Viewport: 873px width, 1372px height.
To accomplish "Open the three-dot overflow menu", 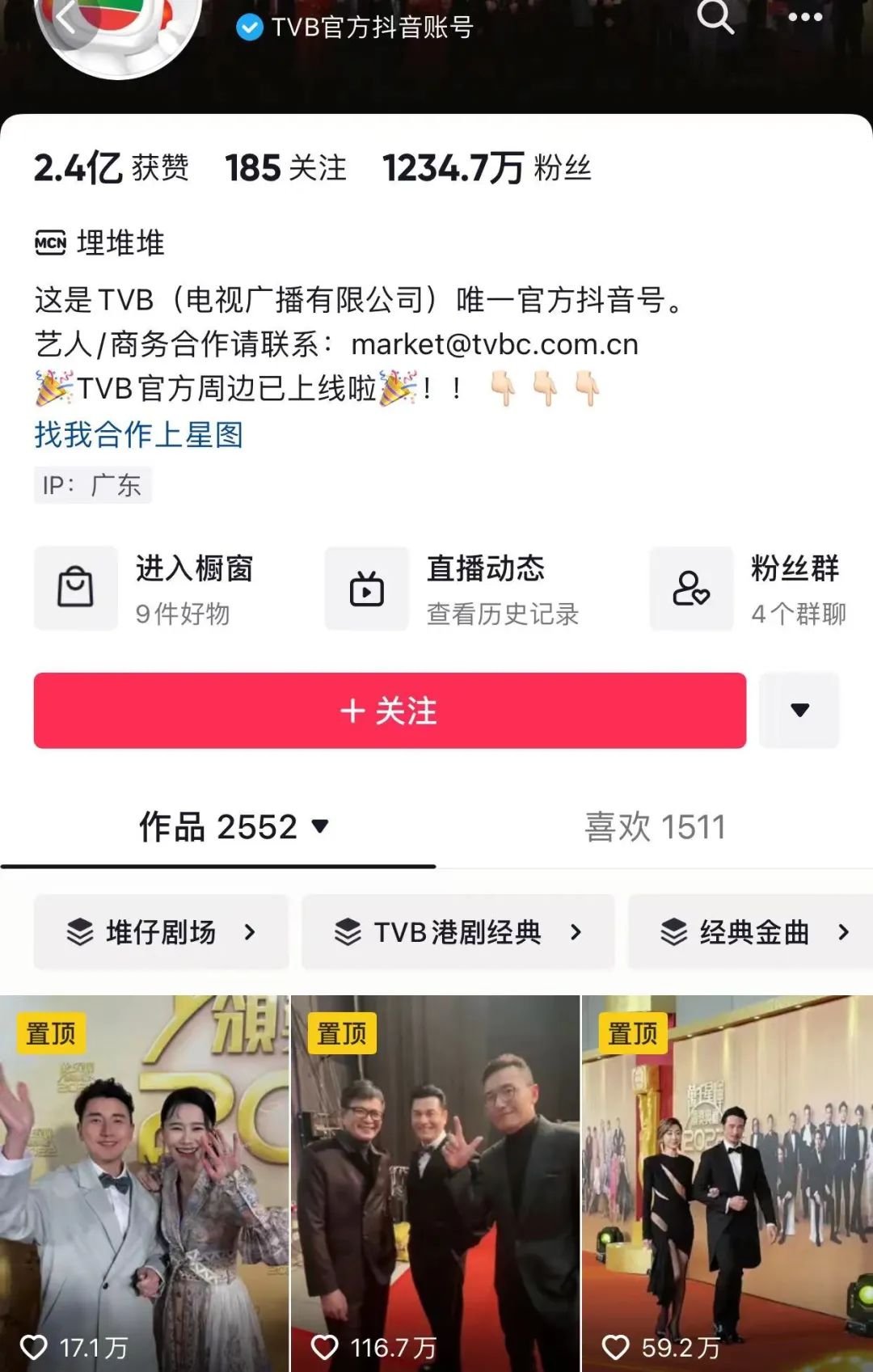I will click(804, 17).
